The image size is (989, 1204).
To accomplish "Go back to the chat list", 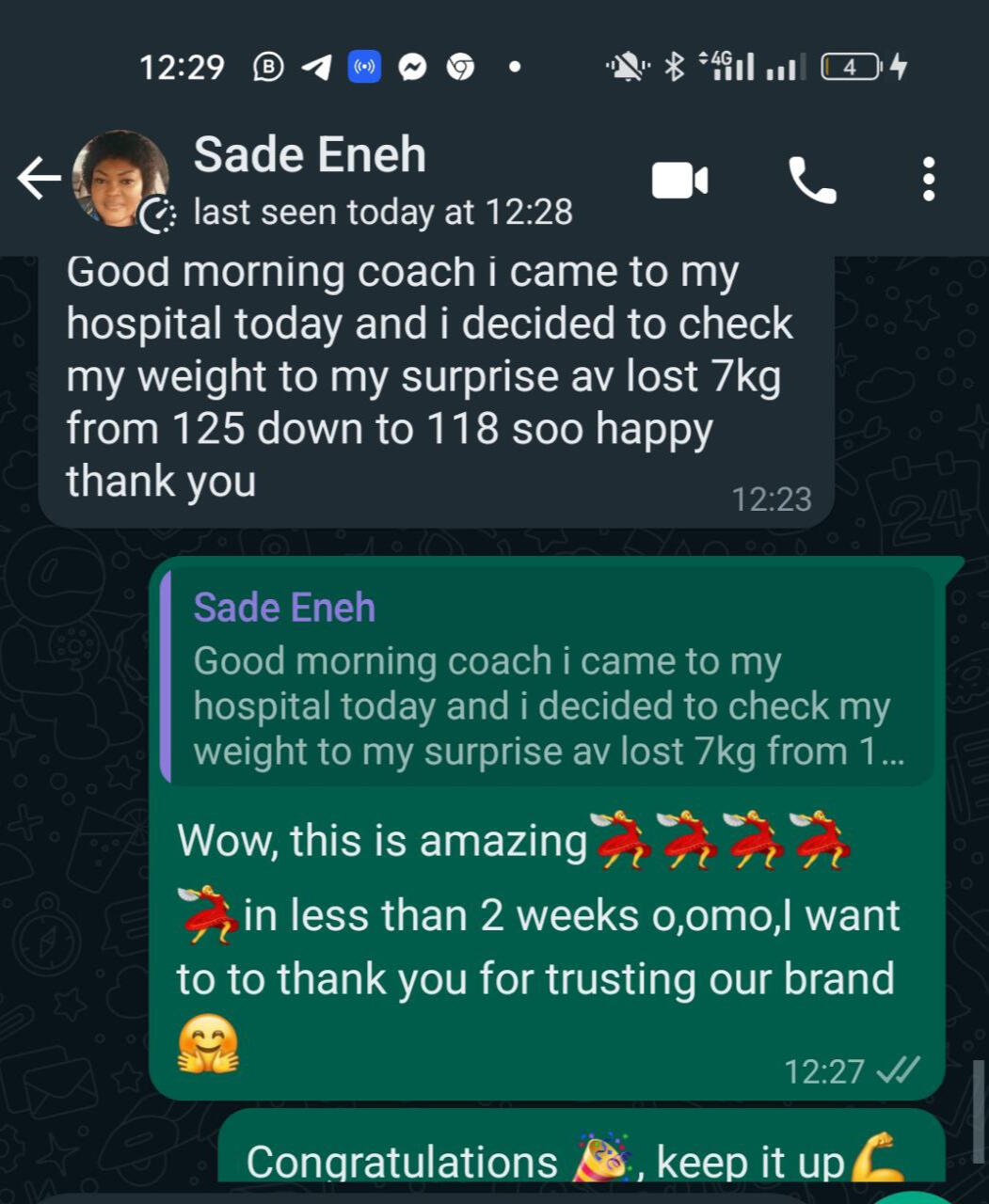I will coord(39,179).
